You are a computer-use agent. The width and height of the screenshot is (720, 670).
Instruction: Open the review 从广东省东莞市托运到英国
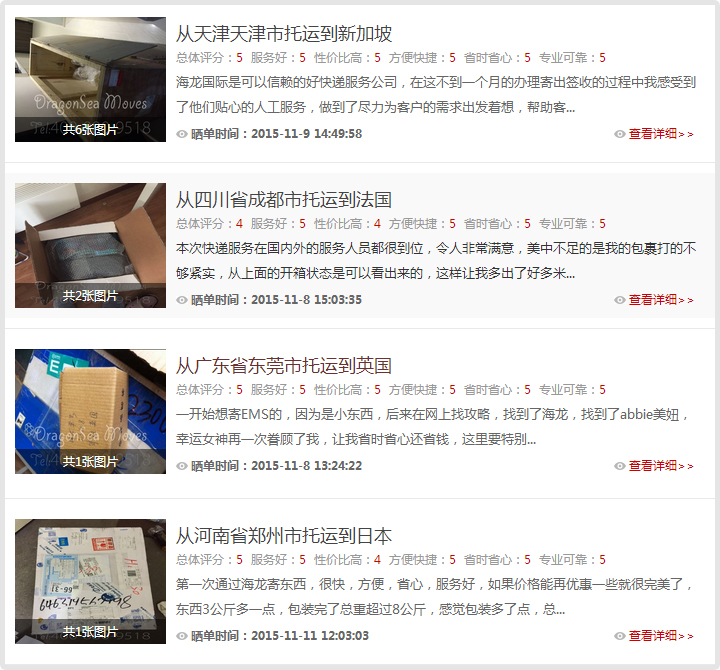(x=284, y=366)
